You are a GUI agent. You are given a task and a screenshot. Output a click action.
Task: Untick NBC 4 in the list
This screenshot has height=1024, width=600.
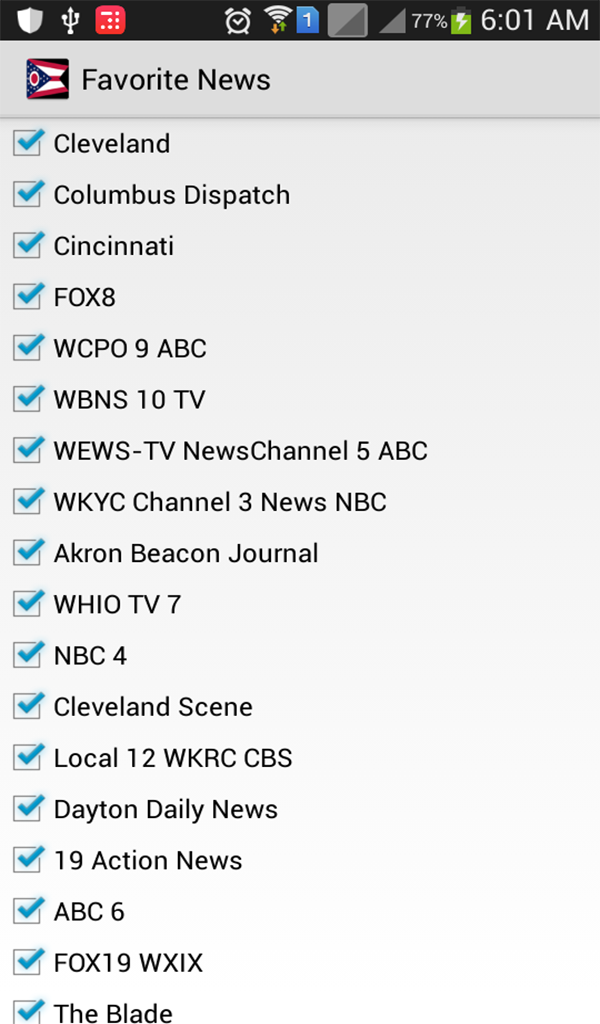pyautogui.click(x=28, y=656)
